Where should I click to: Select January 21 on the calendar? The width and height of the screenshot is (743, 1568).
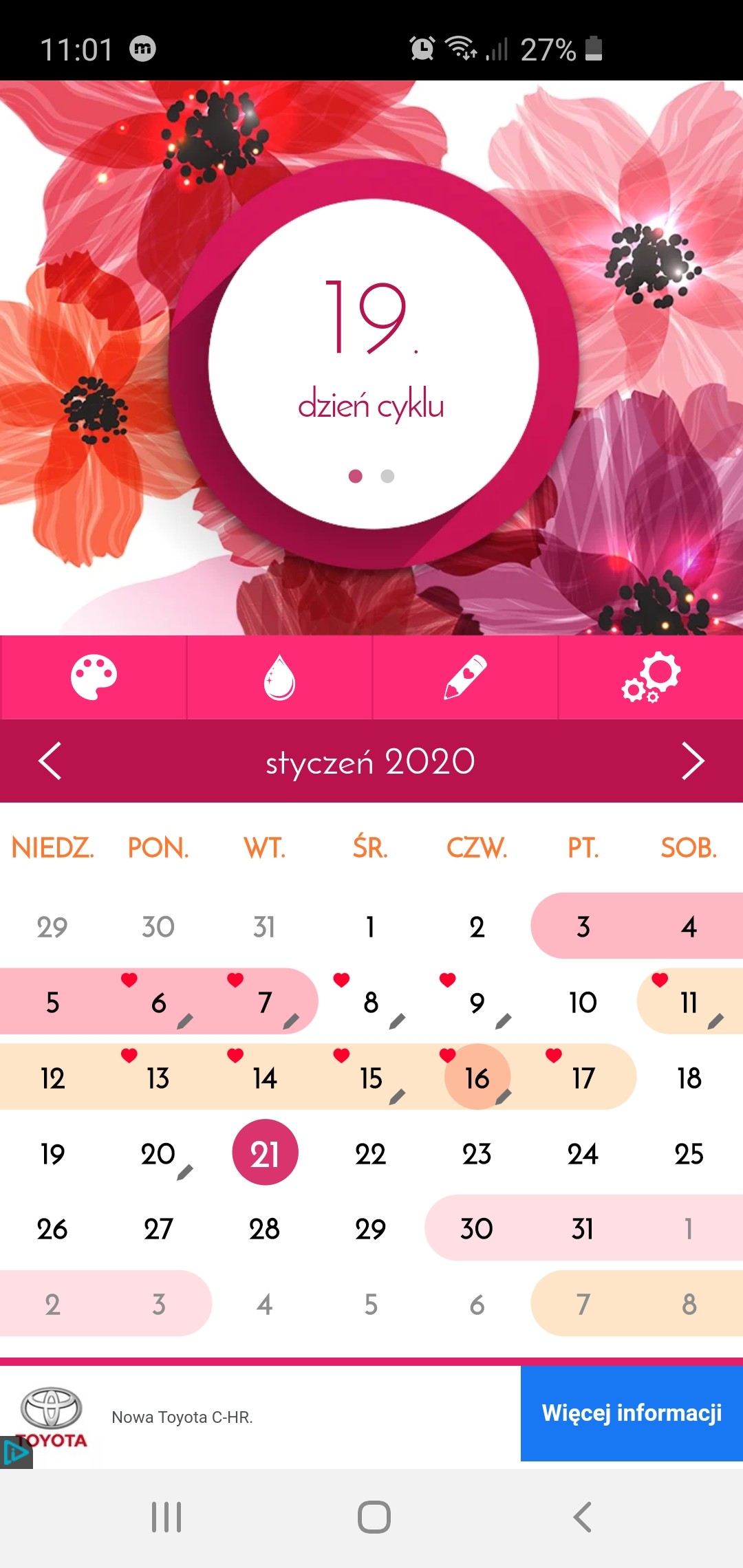tap(265, 1153)
